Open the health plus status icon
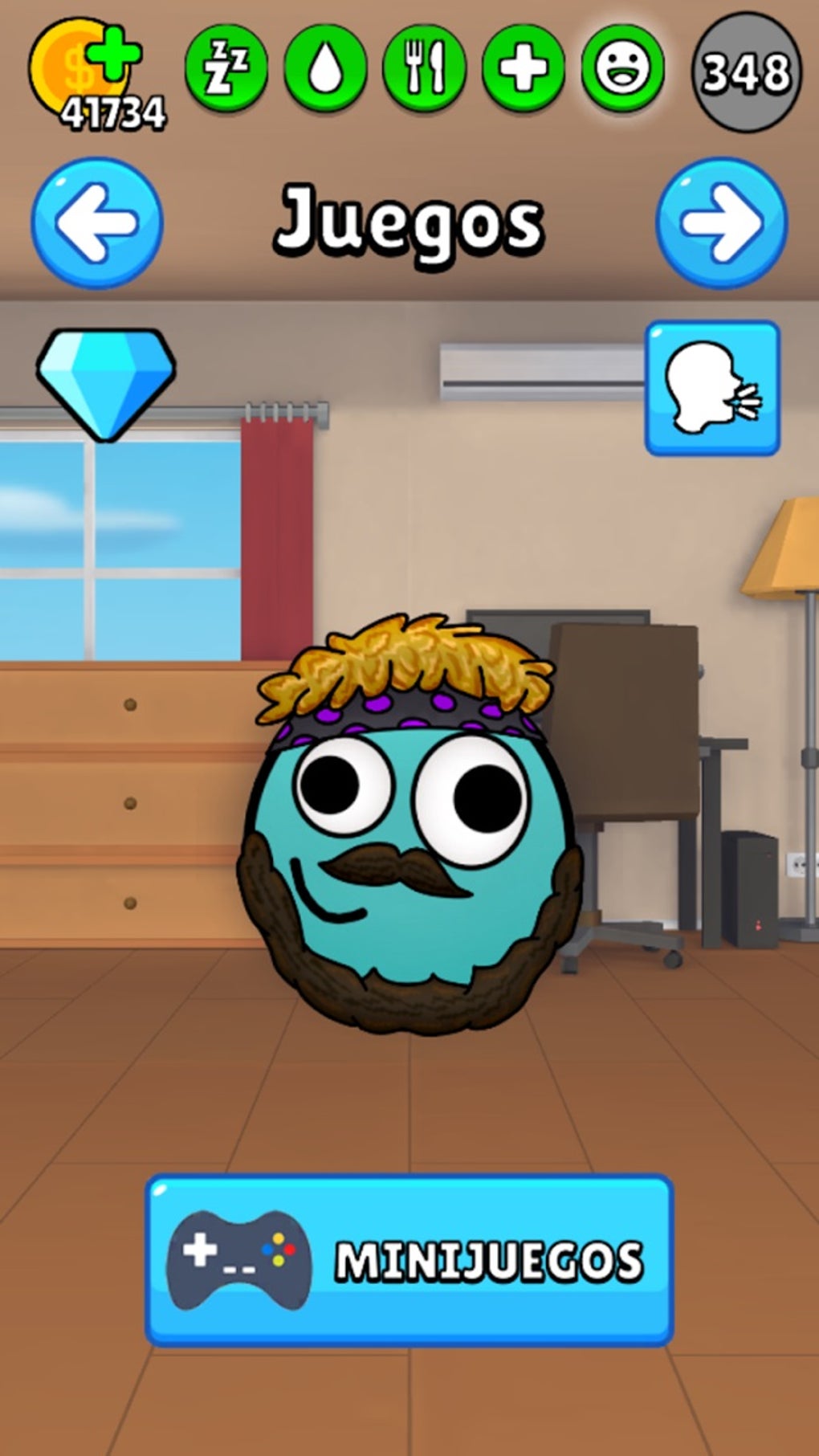819x1456 pixels. coord(524,68)
